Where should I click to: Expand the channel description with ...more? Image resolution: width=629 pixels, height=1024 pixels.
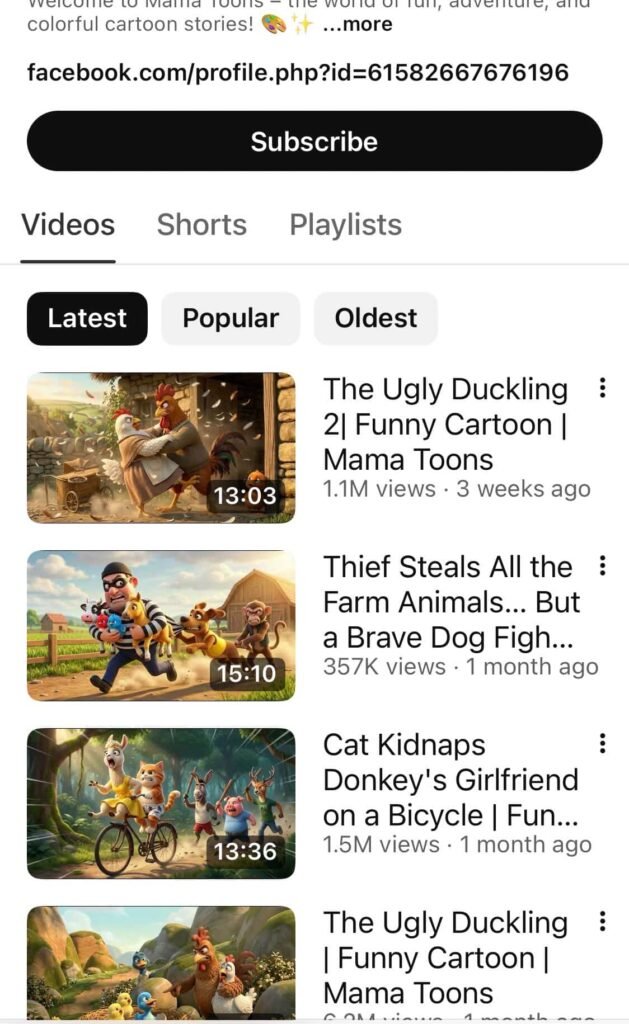click(x=357, y=24)
